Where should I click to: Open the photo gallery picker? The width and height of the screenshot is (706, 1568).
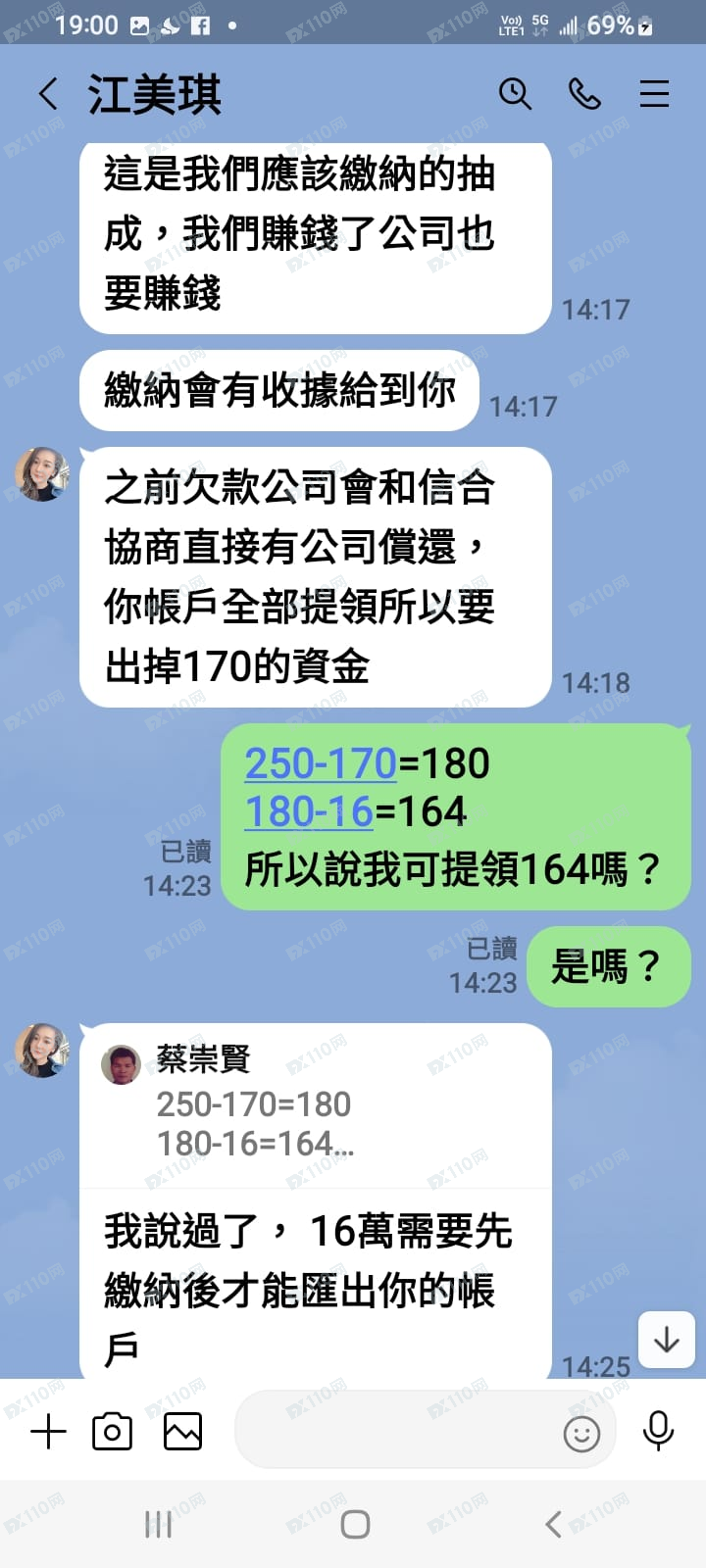point(182,1432)
